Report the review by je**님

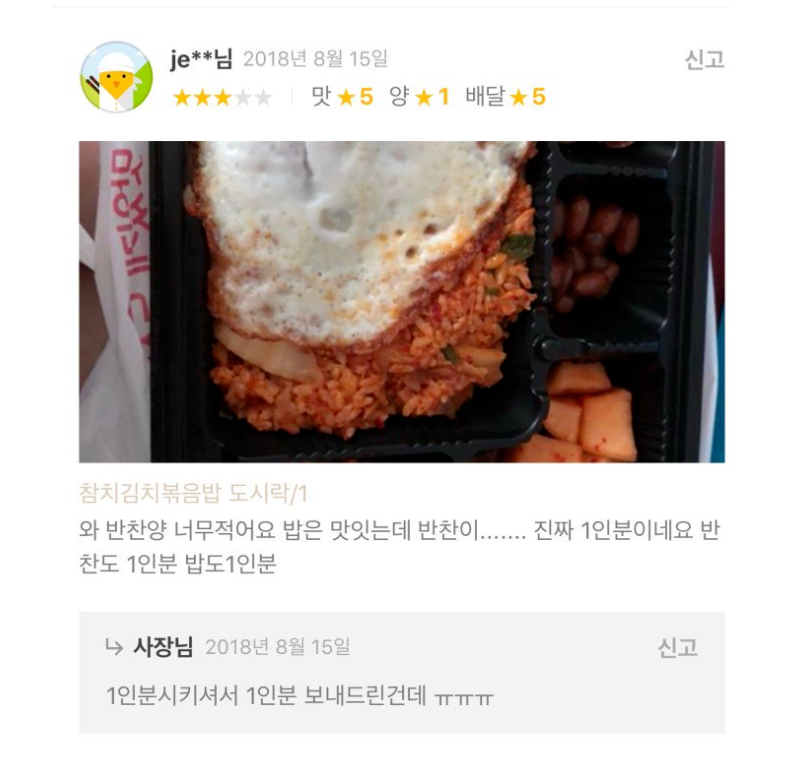703,60
